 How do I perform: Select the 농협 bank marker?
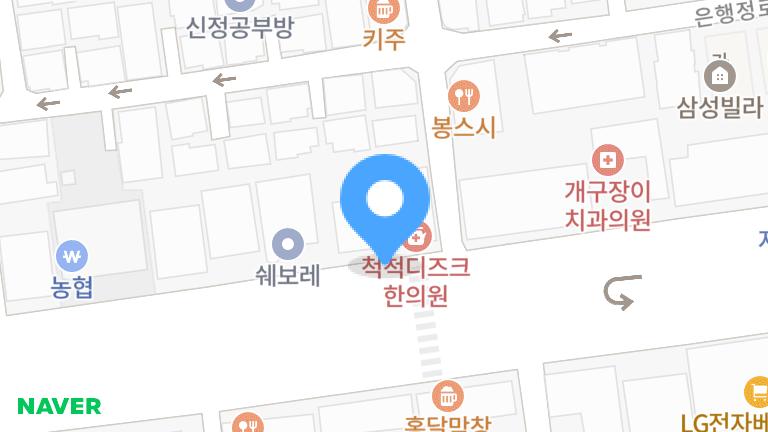tap(71, 256)
